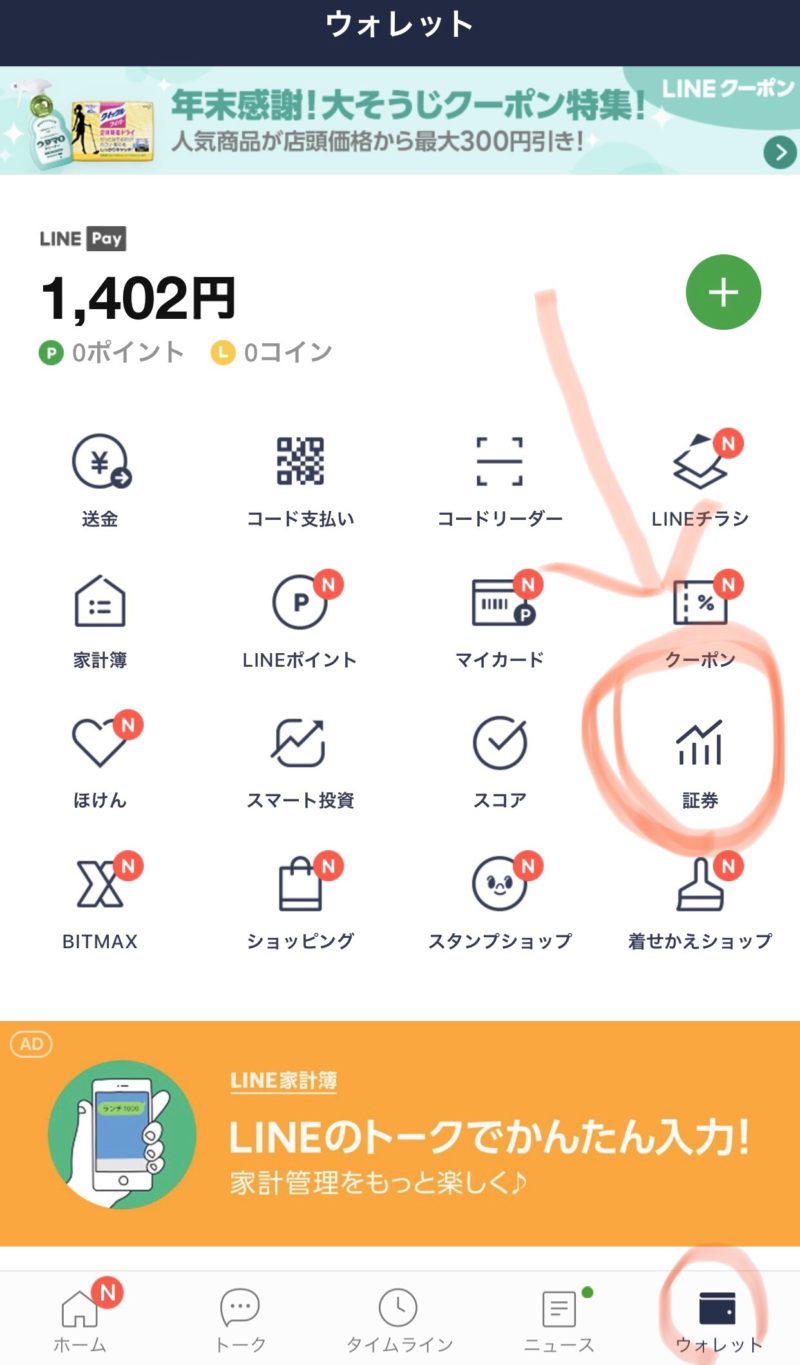The image size is (800, 1365).
Task: Launch the コードリーダー scanner
Action: pyautogui.click(x=500, y=478)
